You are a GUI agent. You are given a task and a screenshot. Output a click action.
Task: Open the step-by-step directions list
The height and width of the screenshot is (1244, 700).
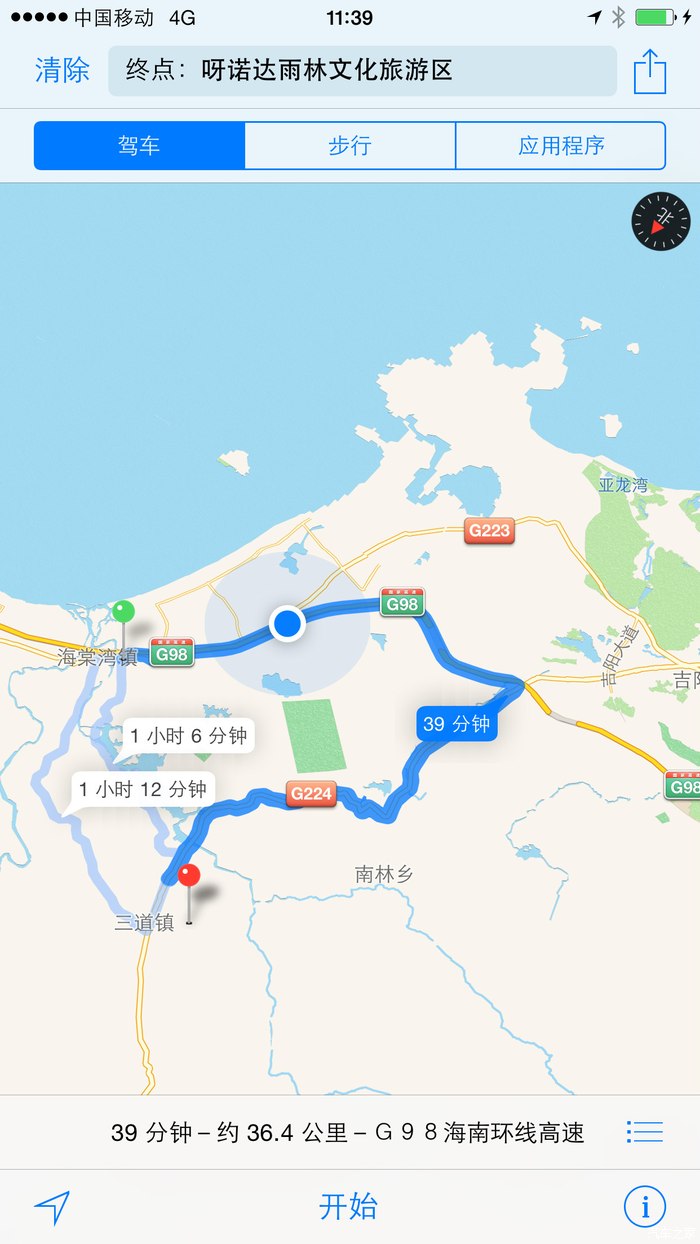pyautogui.click(x=645, y=1132)
